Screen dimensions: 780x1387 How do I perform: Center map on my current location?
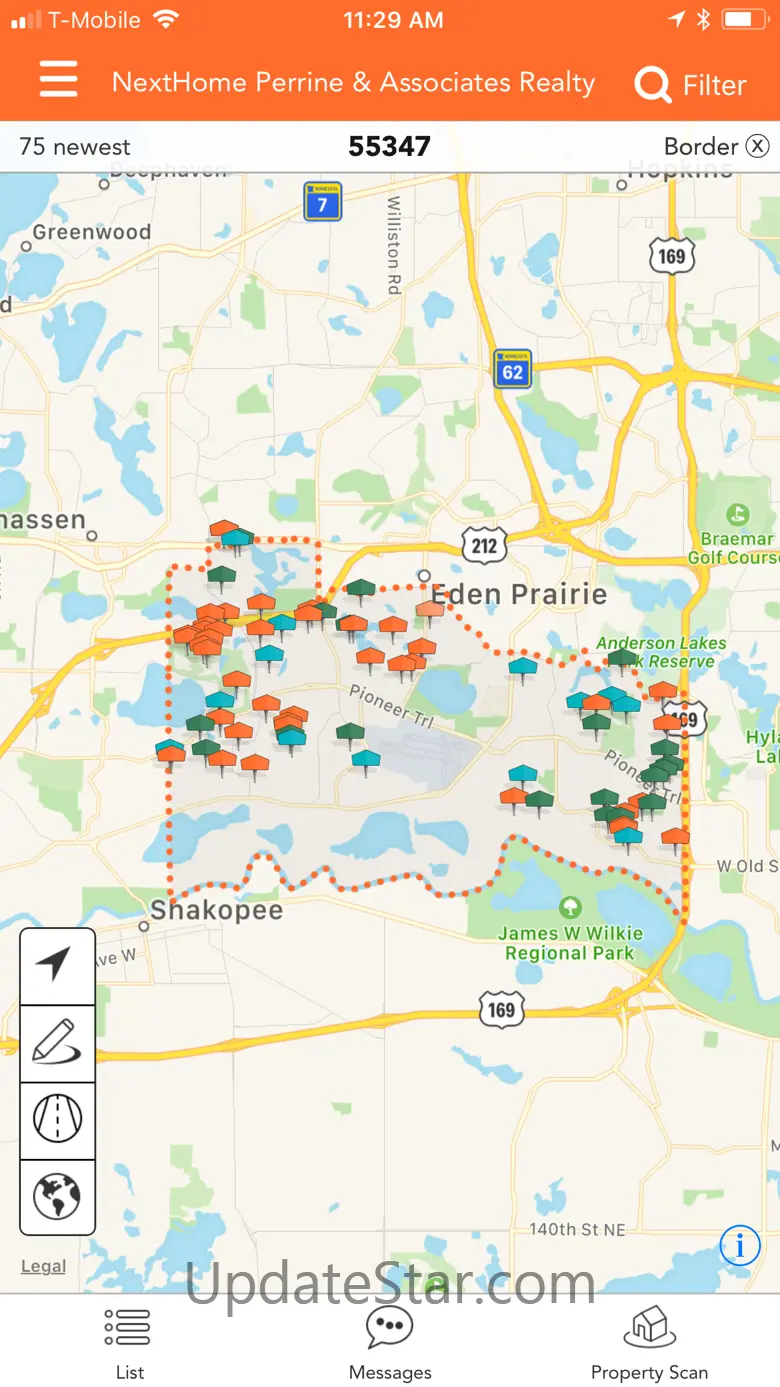pos(57,965)
